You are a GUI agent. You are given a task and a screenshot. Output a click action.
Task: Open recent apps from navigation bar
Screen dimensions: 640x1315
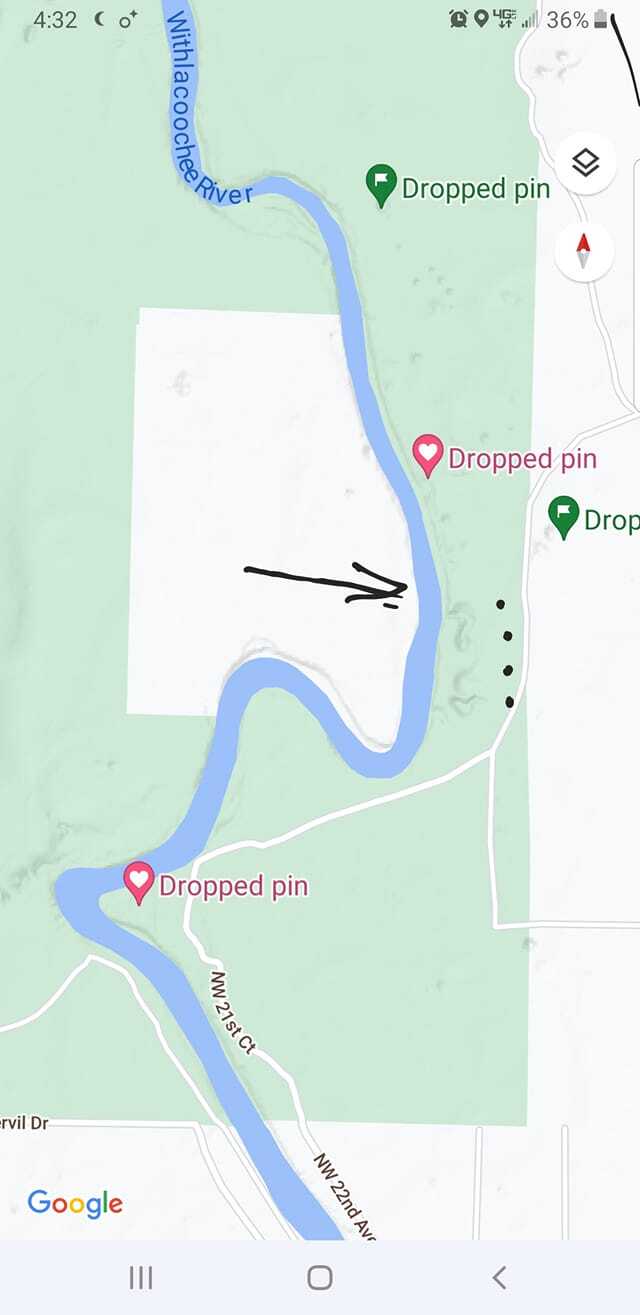(141, 1277)
